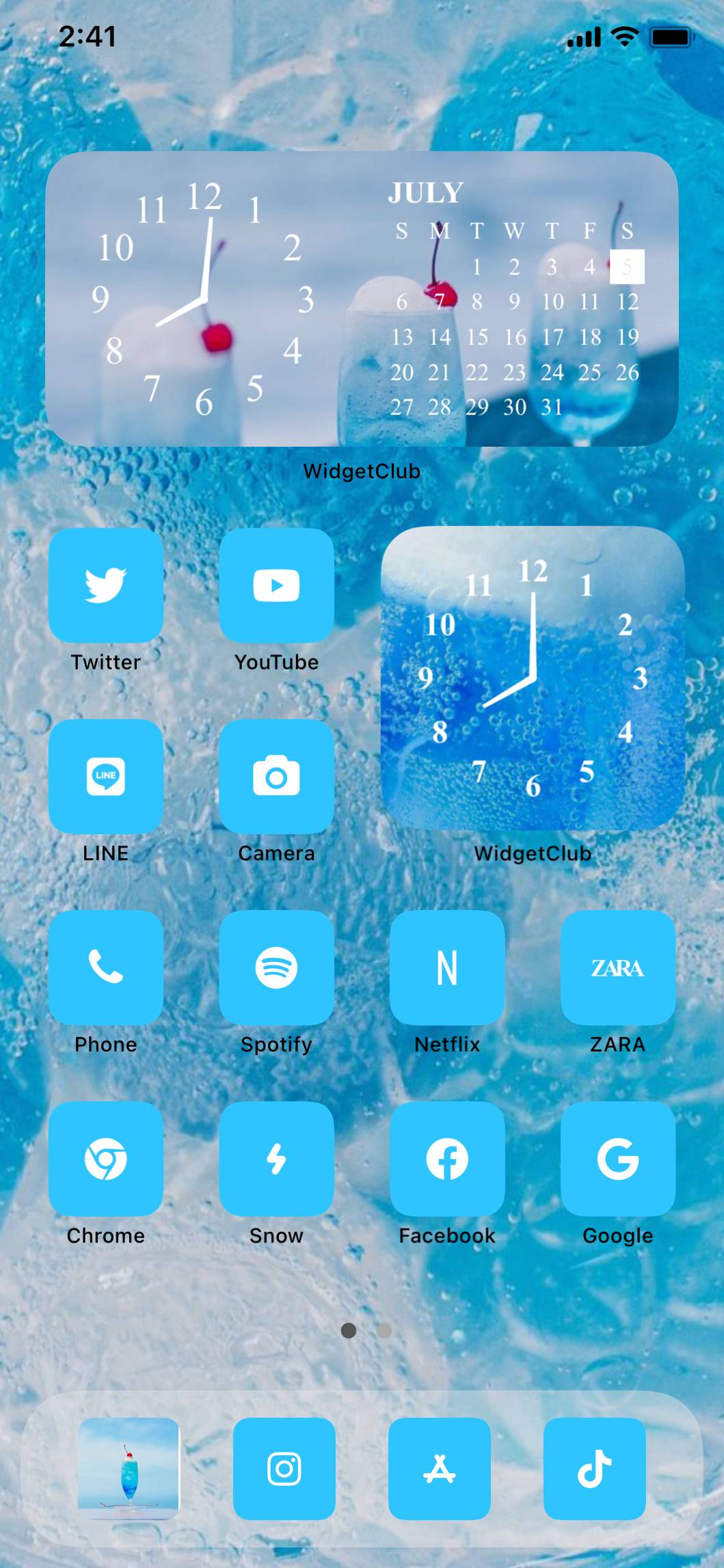Open the ZARA app

617,967
